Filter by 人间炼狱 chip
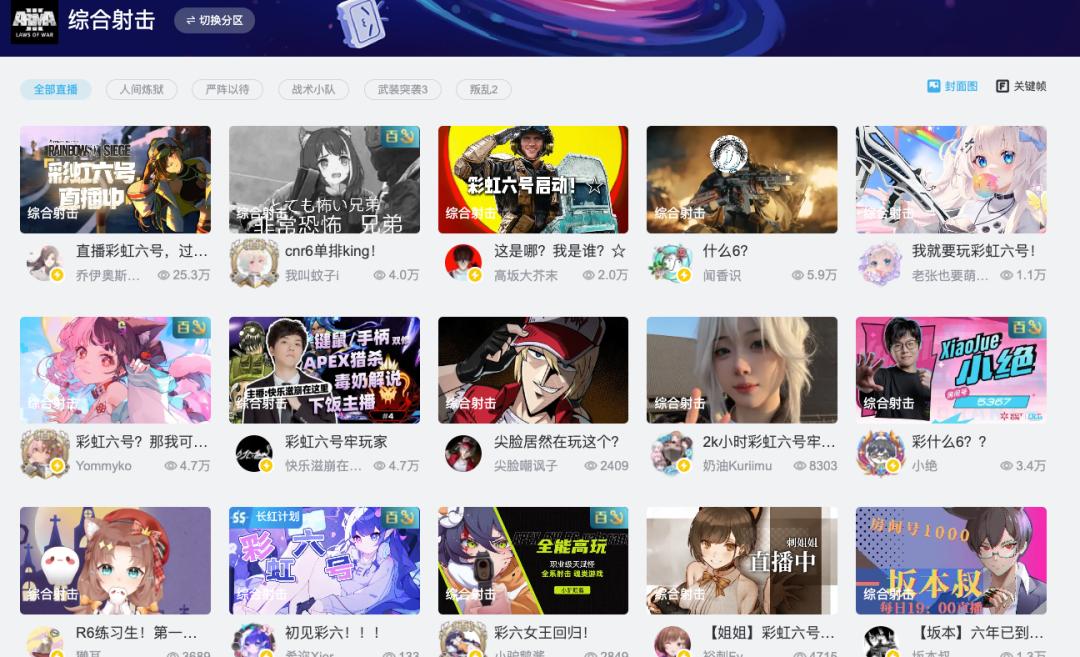 coord(141,89)
